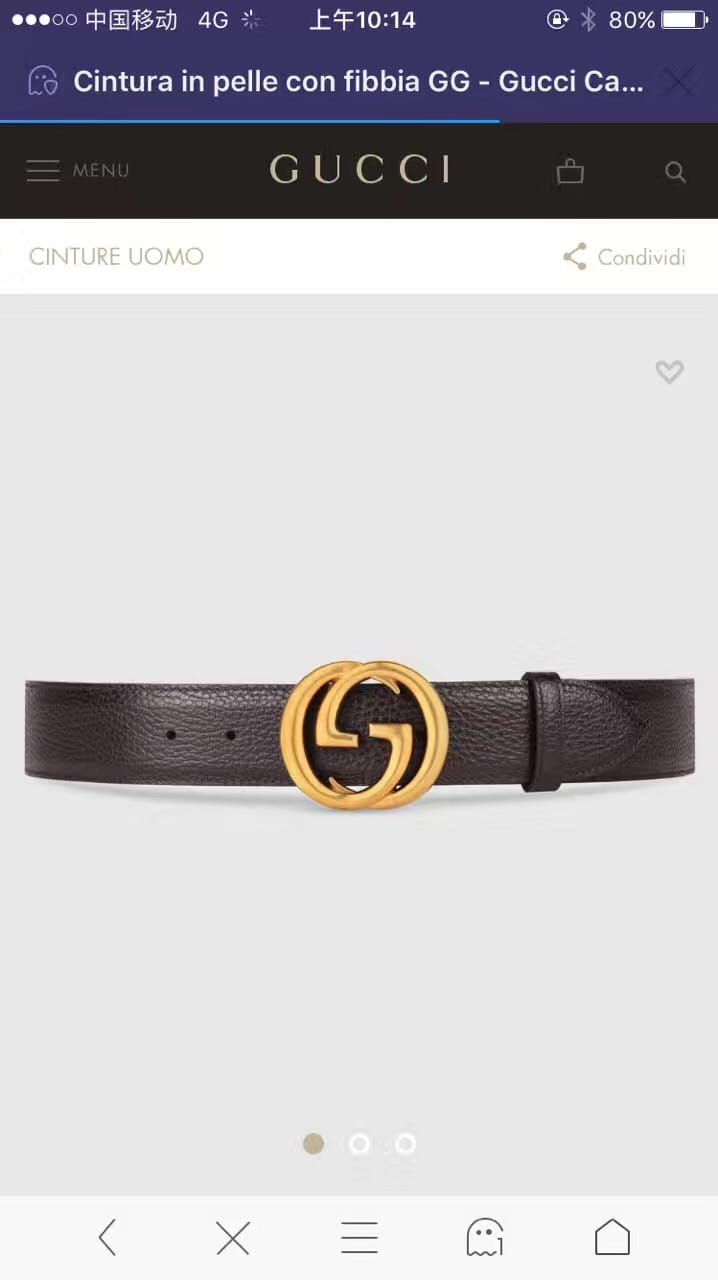Go back with the browser arrow
Viewport: 718px width, 1280px height.
[107, 1238]
